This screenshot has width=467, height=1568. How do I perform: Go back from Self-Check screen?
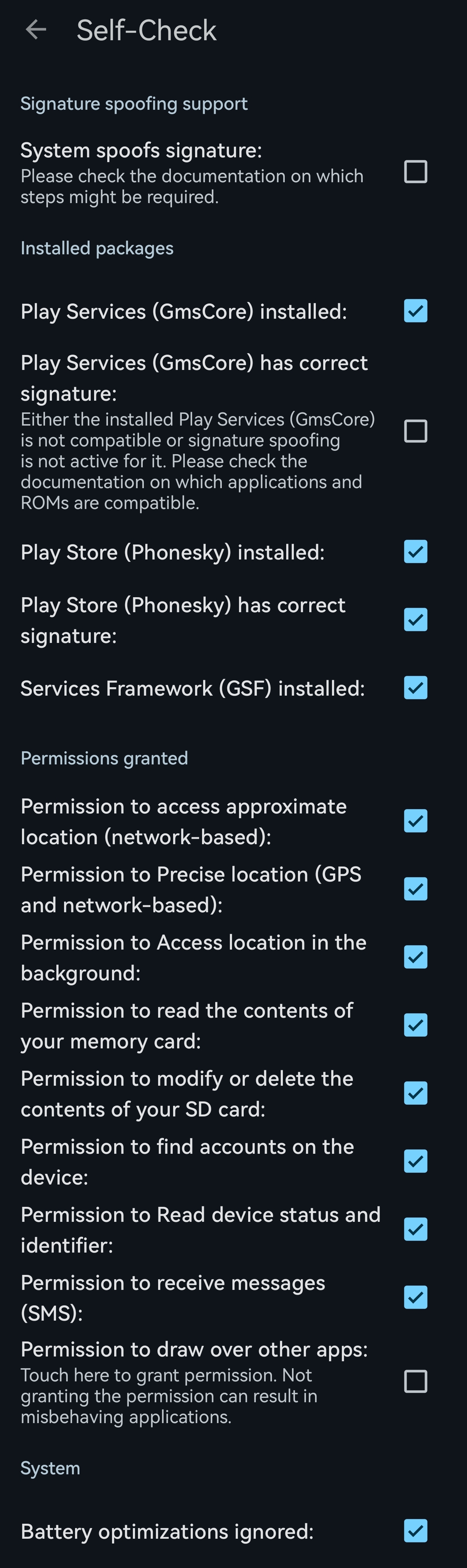(36, 30)
